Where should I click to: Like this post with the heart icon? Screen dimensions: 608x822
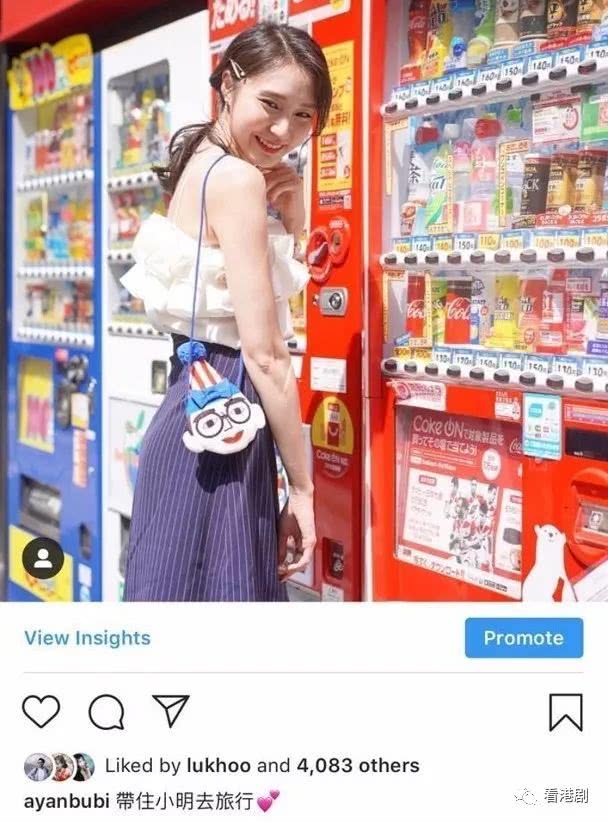click(x=41, y=711)
